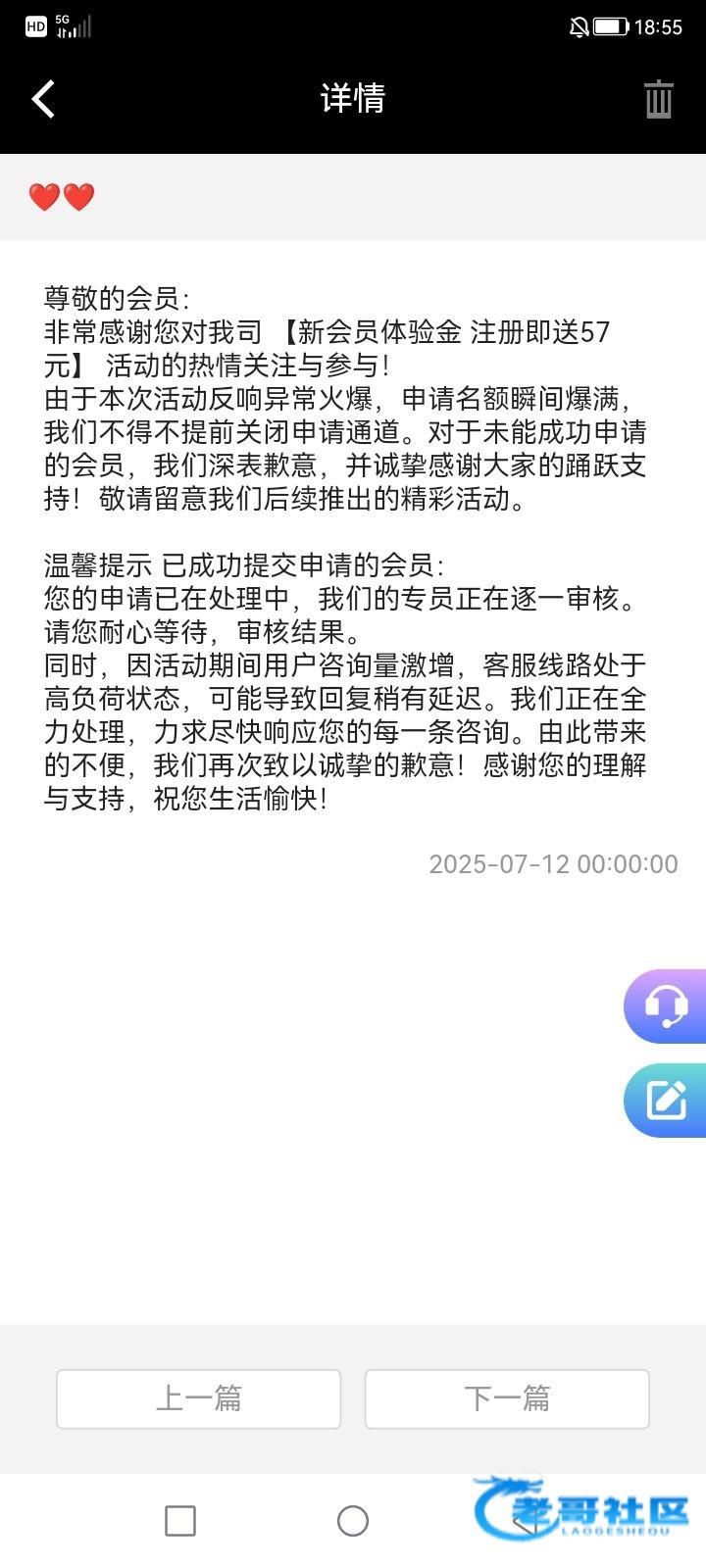Image resolution: width=706 pixels, height=1568 pixels.
Task: Open recent apps square button
Action: (180, 1521)
